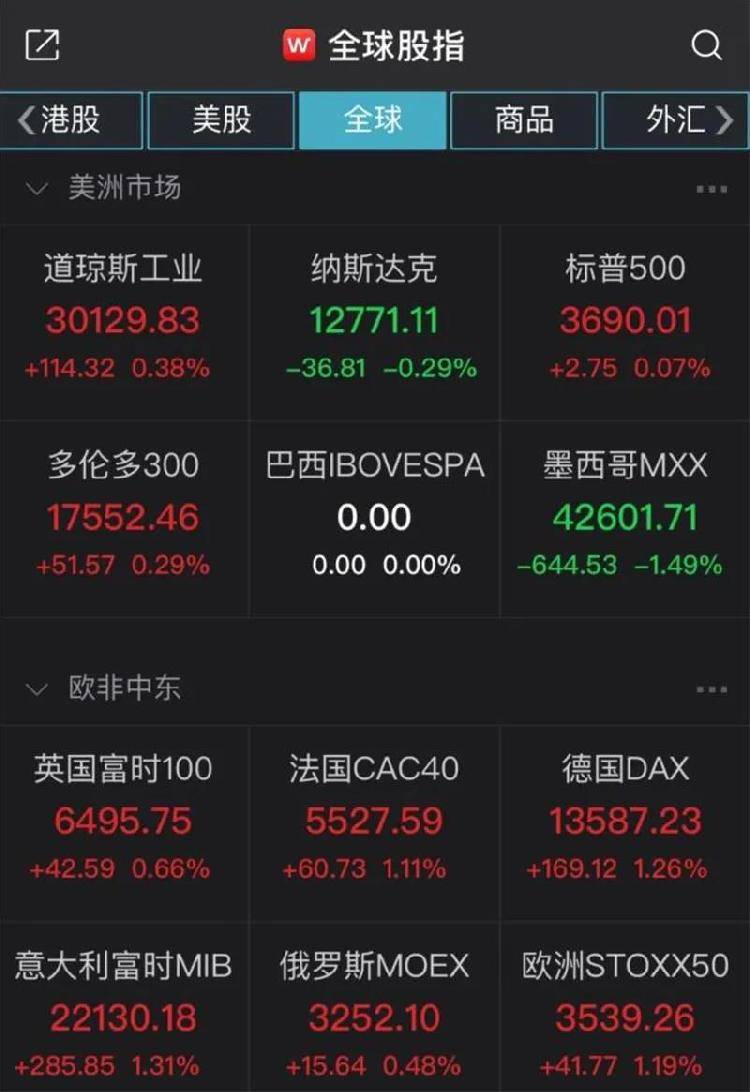Switch to the 港股 tab

(72, 120)
